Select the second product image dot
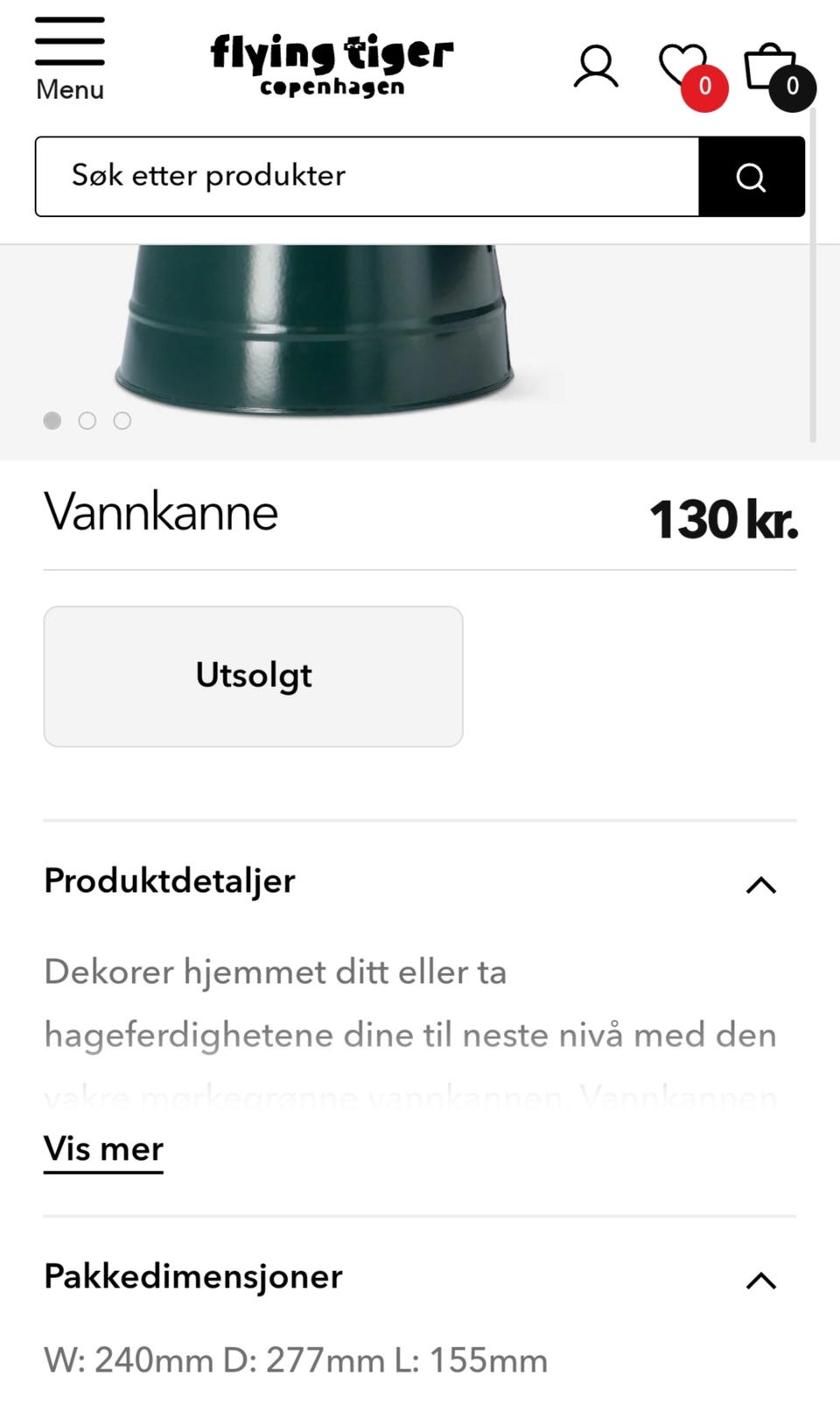This screenshot has width=840, height=1412. tap(87, 421)
